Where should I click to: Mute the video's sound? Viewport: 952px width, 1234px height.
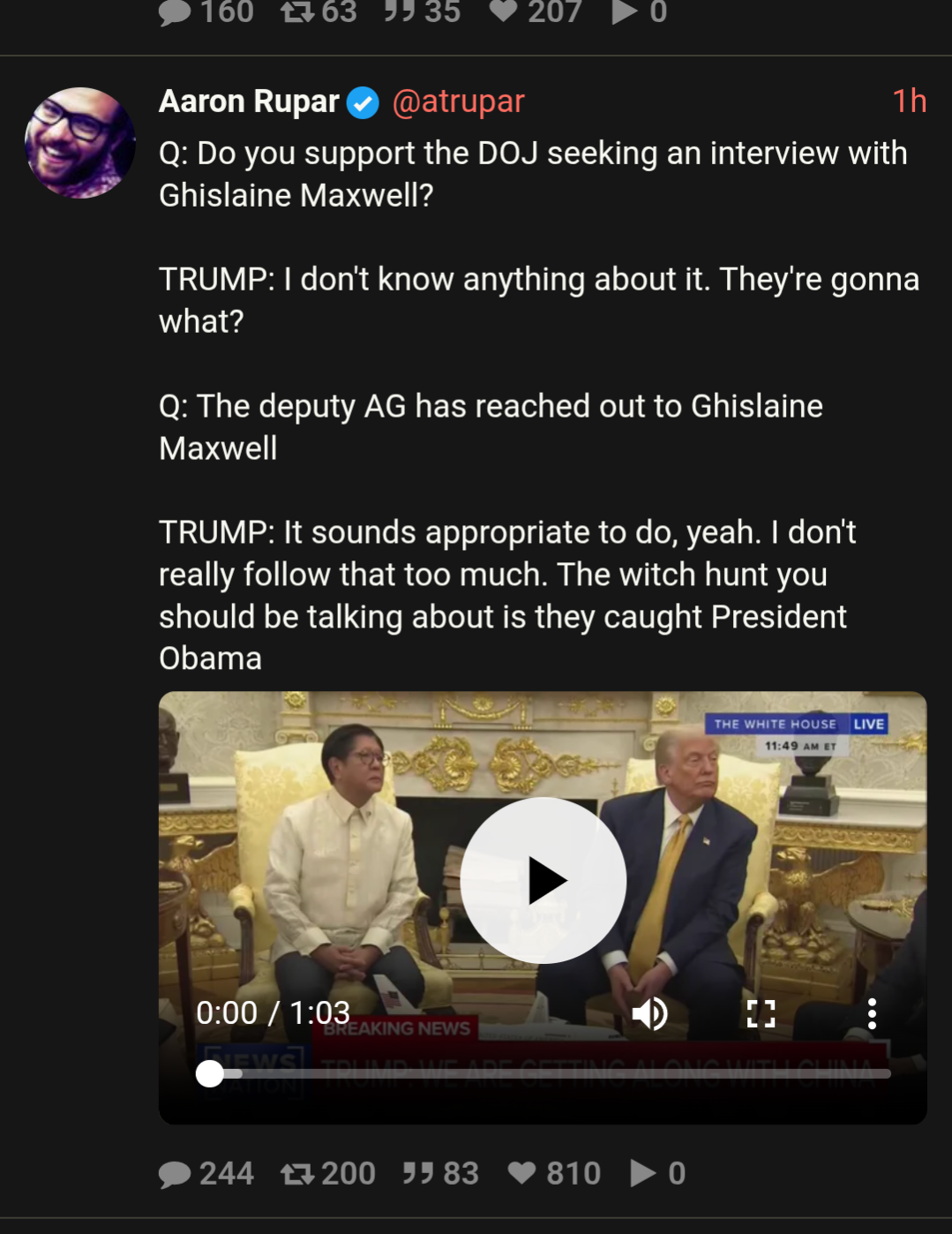pos(650,1014)
